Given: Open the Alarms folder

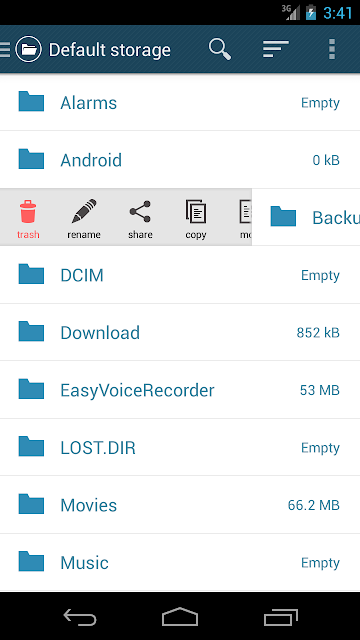Looking at the screenshot, I should click(x=180, y=102).
